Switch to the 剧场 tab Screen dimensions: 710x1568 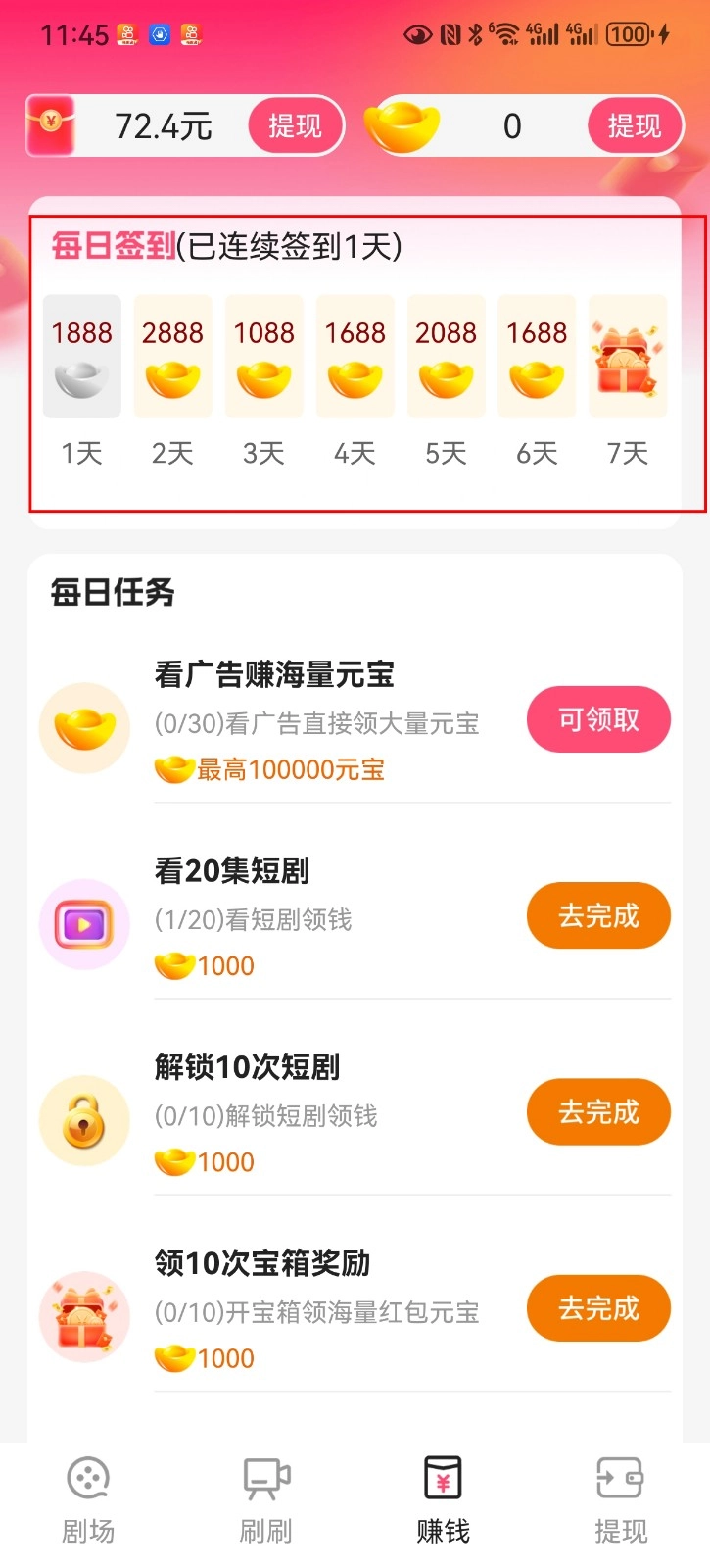click(88, 1500)
